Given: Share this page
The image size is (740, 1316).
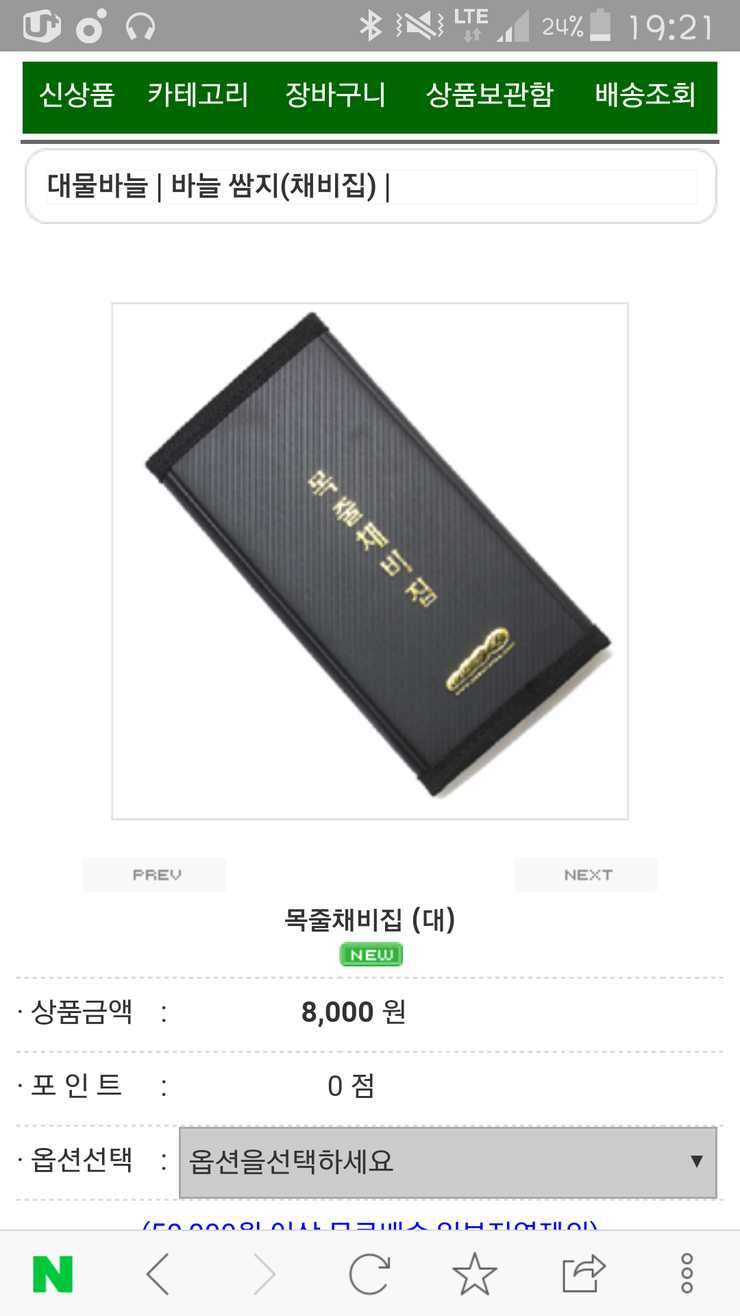Looking at the screenshot, I should (584, 1274).
